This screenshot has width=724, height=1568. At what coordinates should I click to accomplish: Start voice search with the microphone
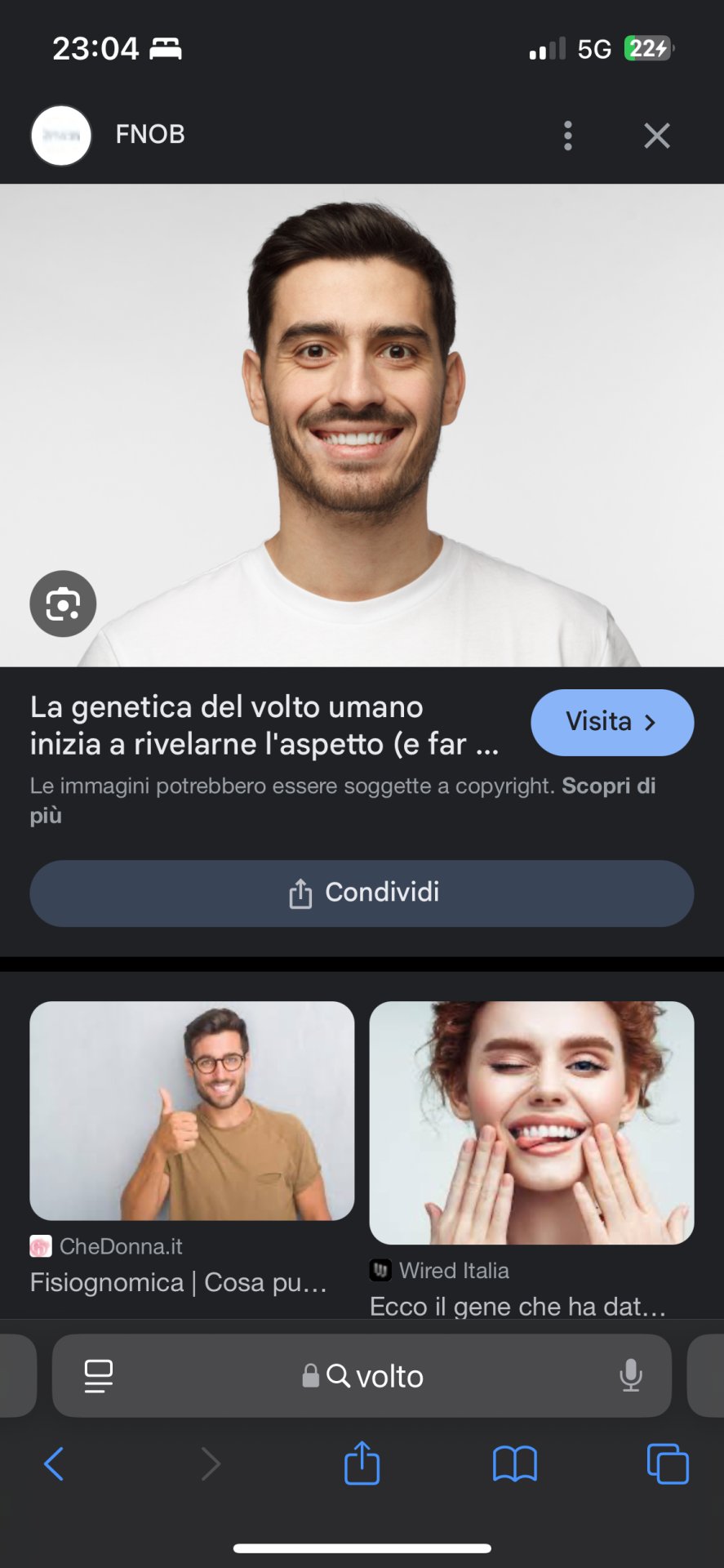pyautogui.click(x=630, y=1376)
